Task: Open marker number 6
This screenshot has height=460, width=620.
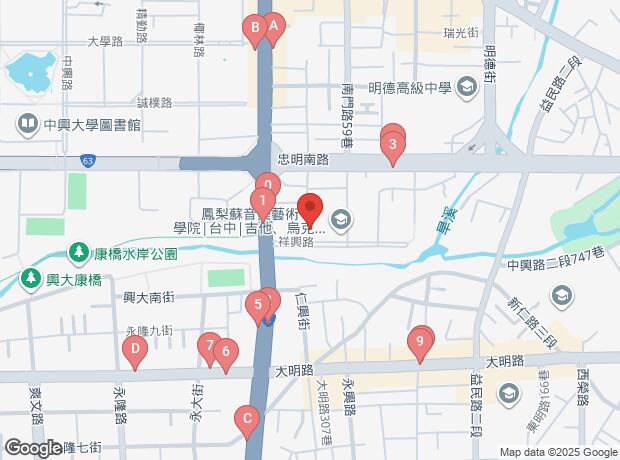Action: pos(226,352)
